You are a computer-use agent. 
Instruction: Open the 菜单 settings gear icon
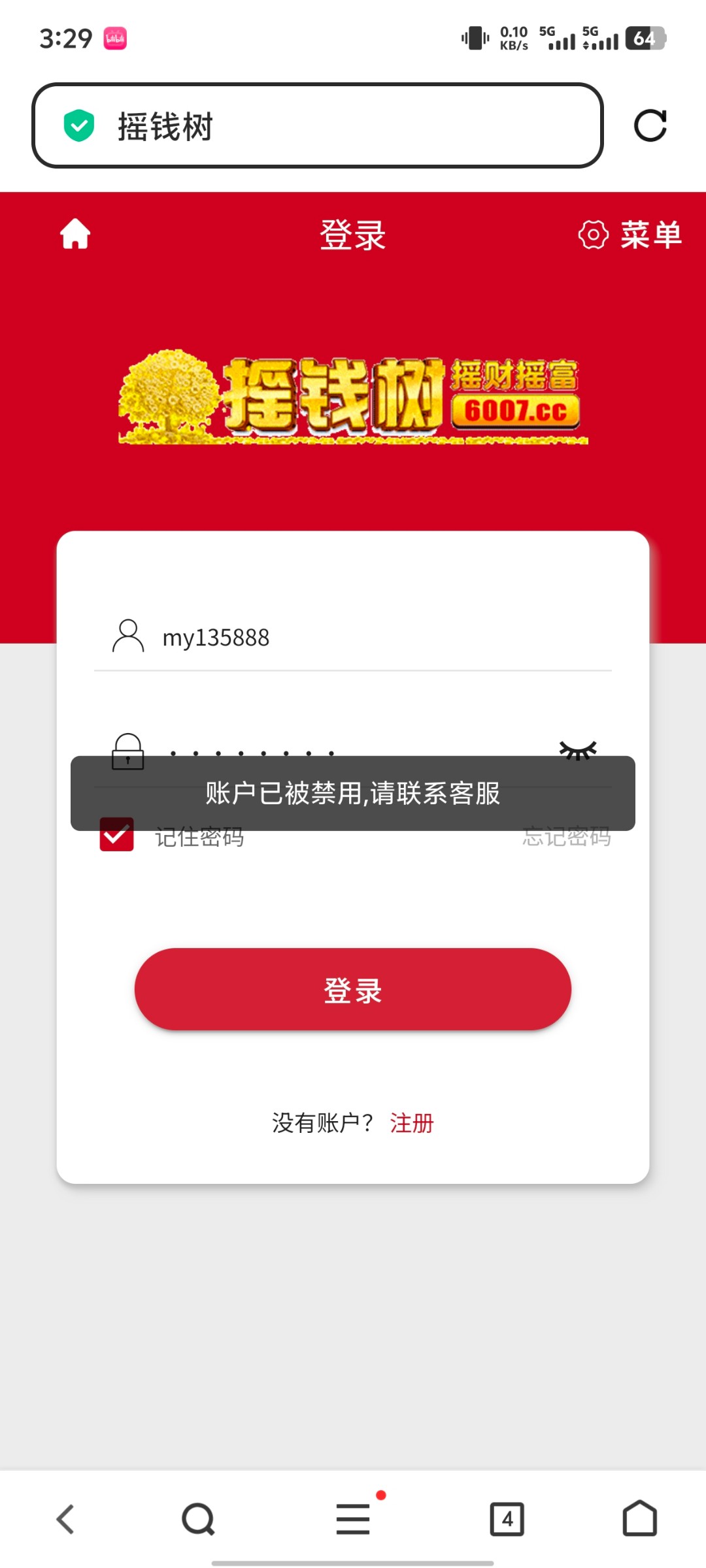594,235
